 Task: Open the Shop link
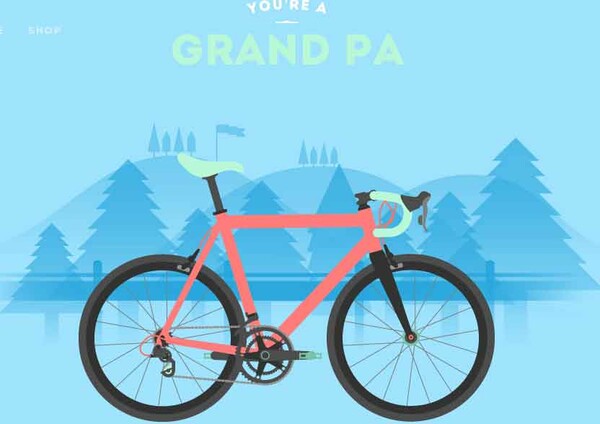pyautogui.click(x=45, y=30)
